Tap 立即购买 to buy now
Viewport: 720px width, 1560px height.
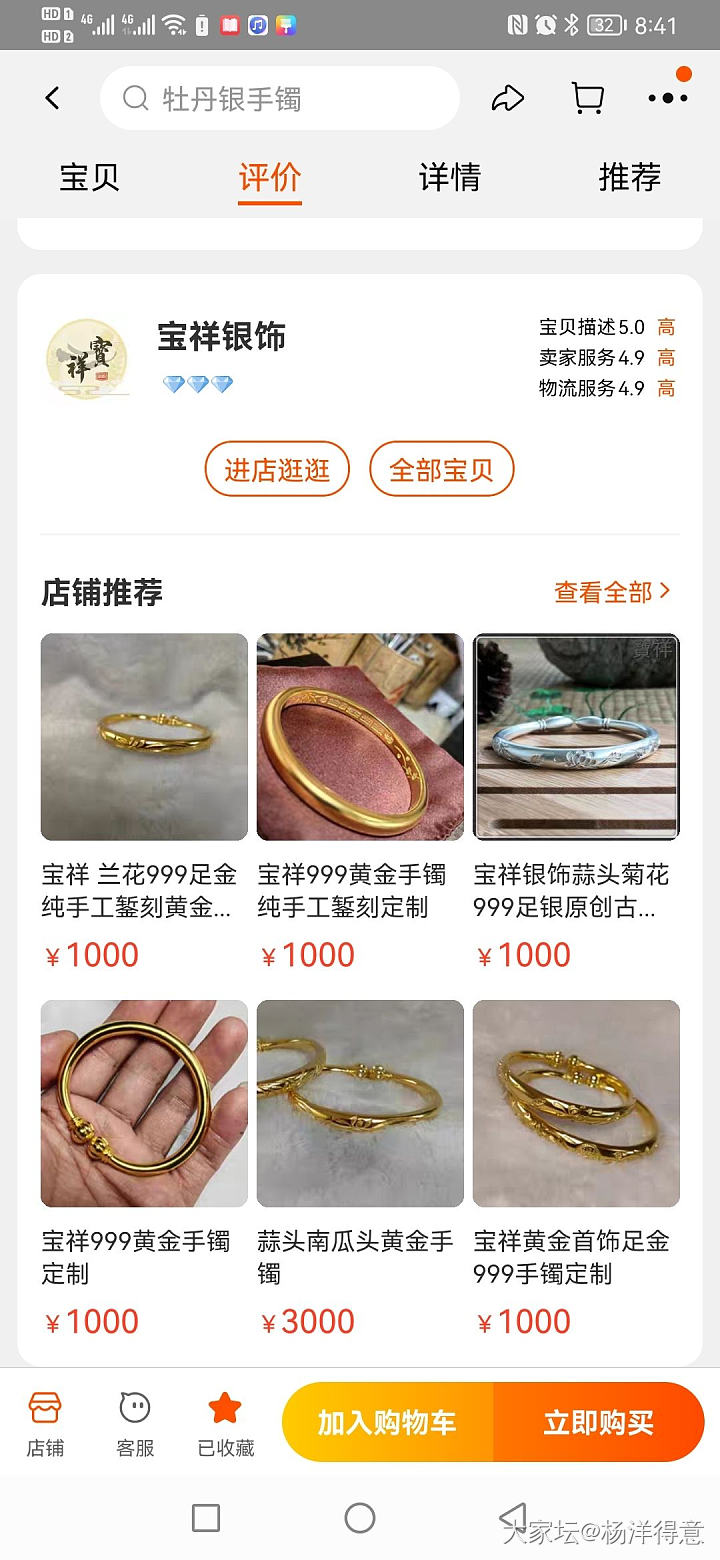[x=598, y=1422]
